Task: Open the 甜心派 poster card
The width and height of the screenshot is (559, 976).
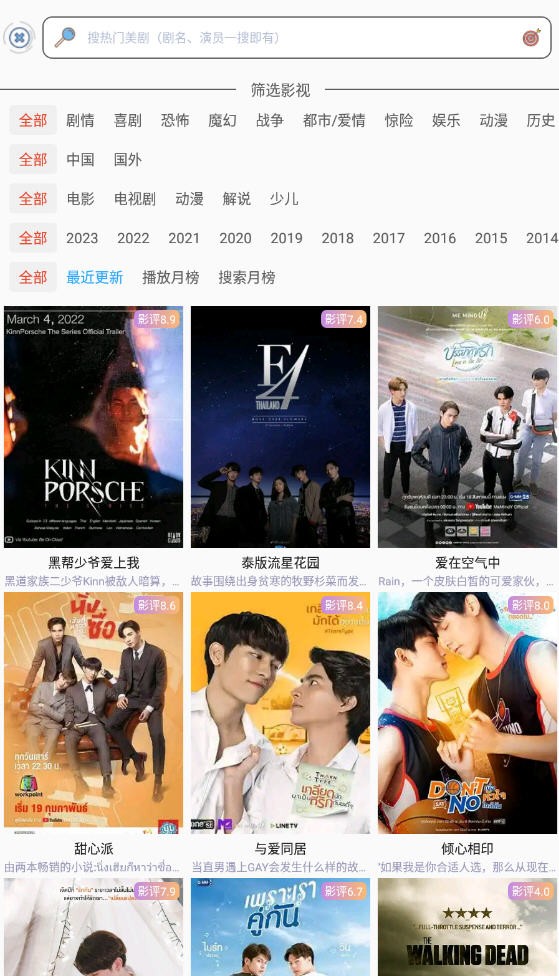Action: [93, 733]
